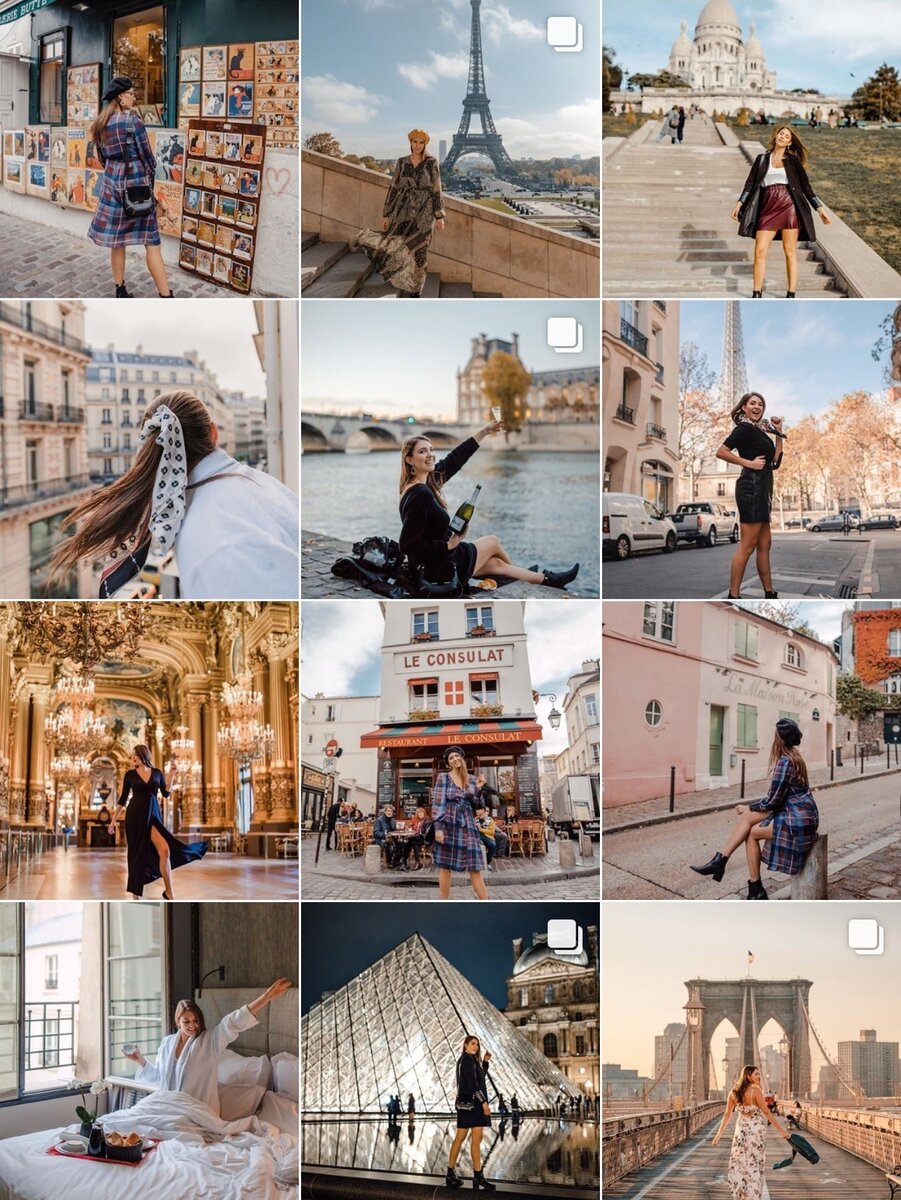Open the La Maison Rose post
901x1200 pixels.
(751, 750)
